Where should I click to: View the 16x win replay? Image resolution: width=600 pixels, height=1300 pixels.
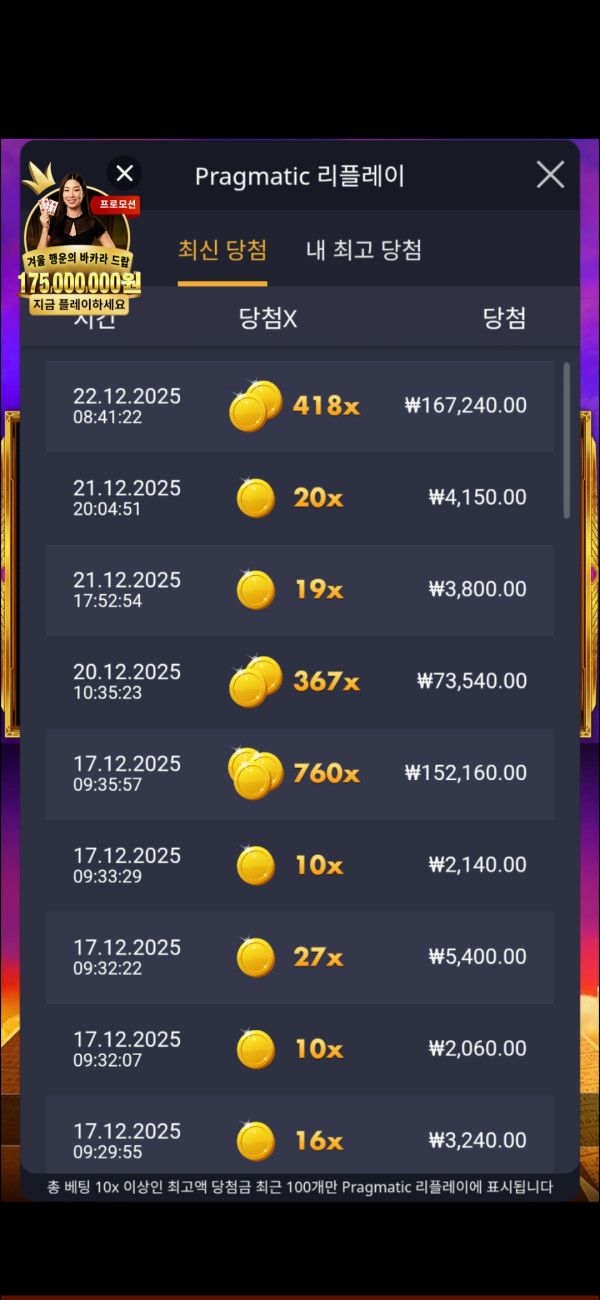pyautogui.click(x=300, y=1138)
